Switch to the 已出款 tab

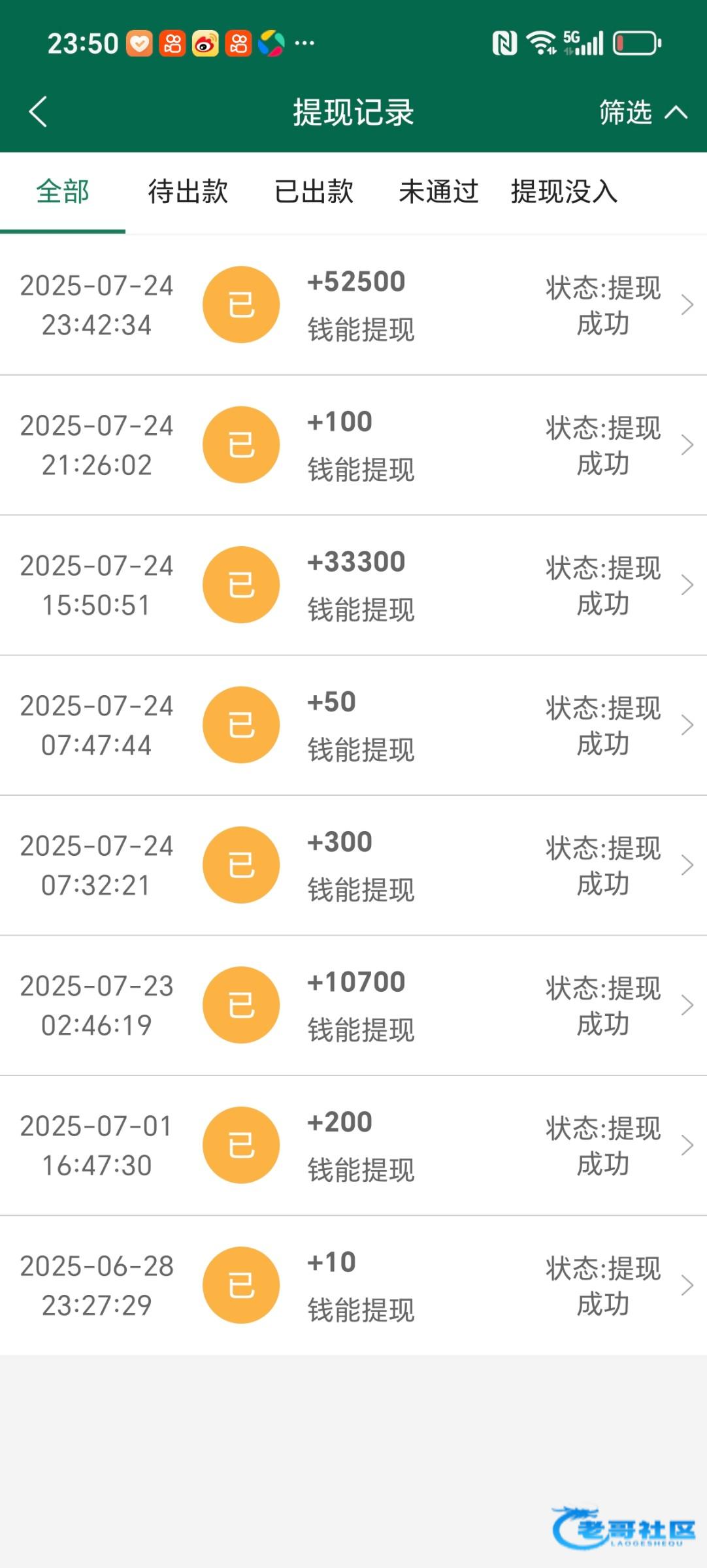tap(314, 192)
